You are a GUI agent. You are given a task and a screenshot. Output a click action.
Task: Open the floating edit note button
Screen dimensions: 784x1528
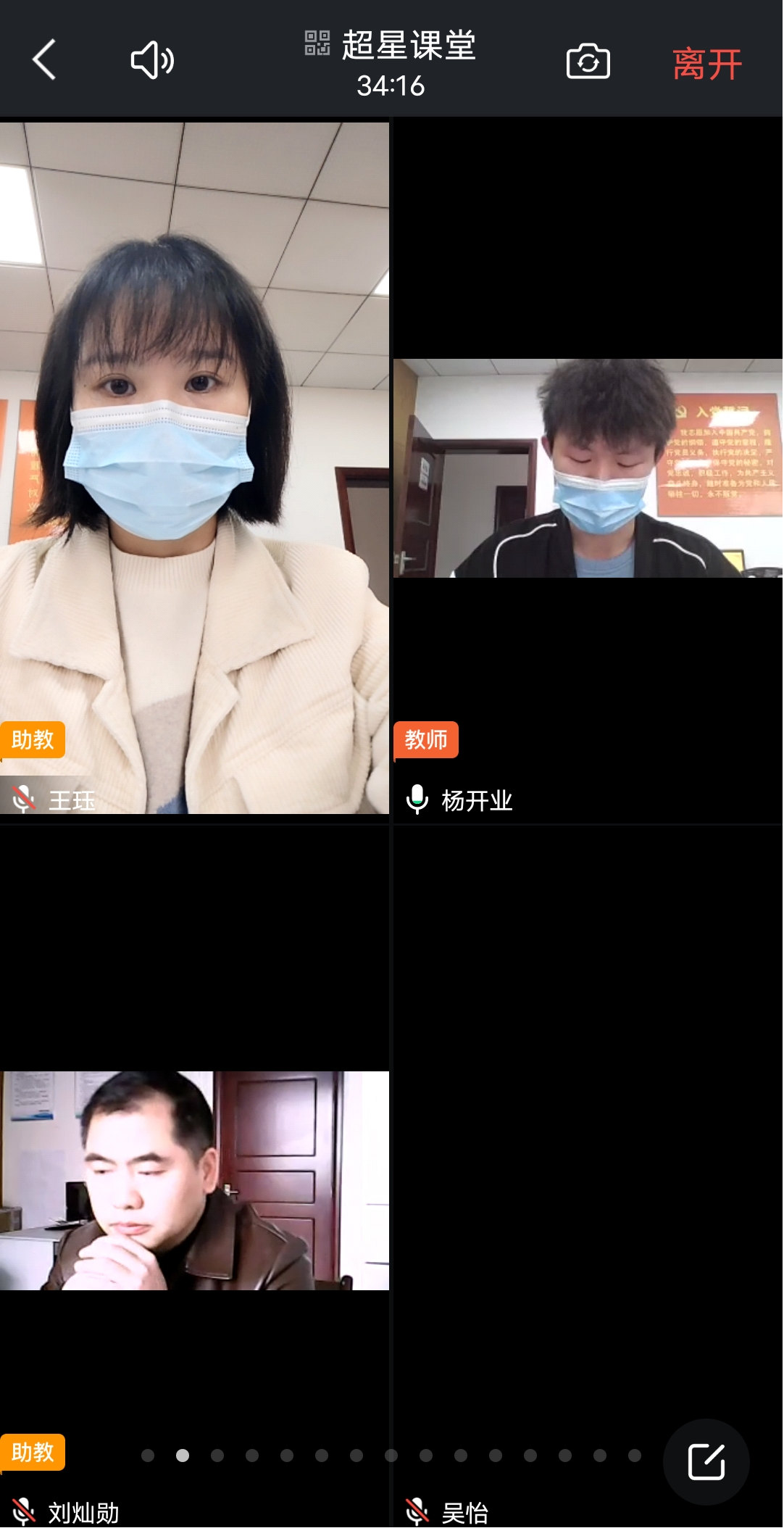pos(706,1461)
